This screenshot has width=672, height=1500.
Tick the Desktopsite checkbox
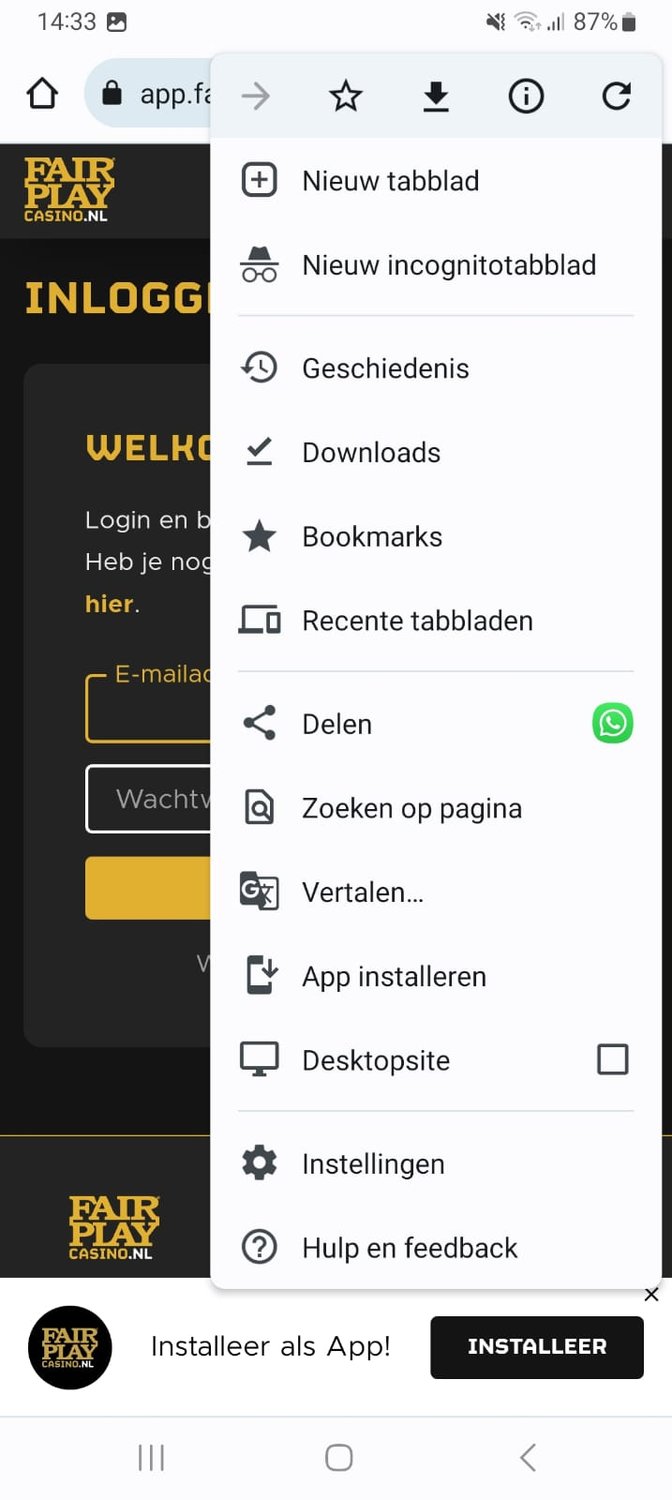[613, 1059]
